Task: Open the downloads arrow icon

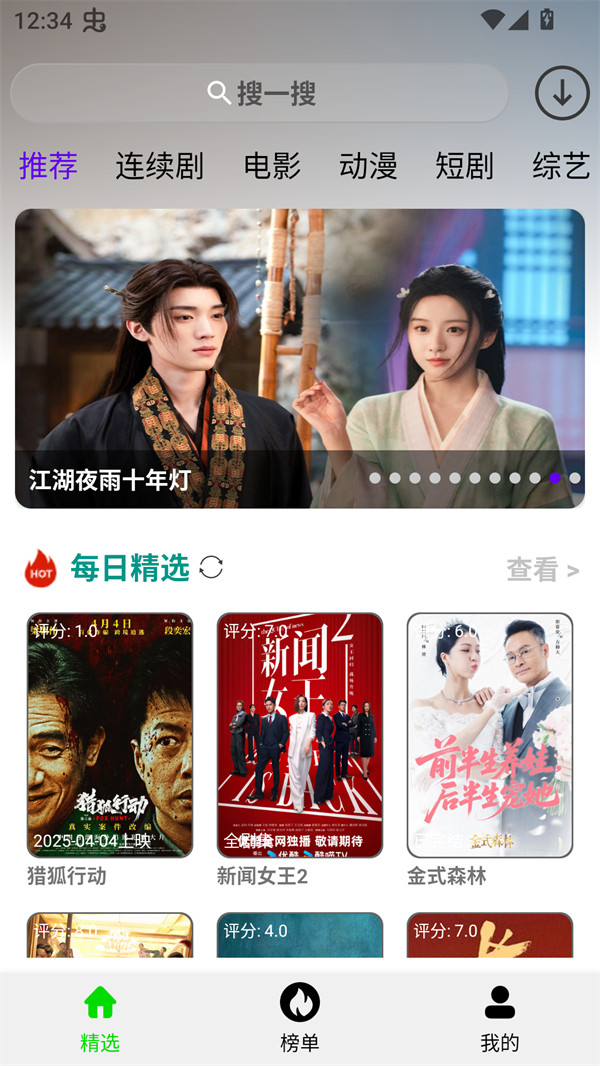Action: tap(562, 94)
